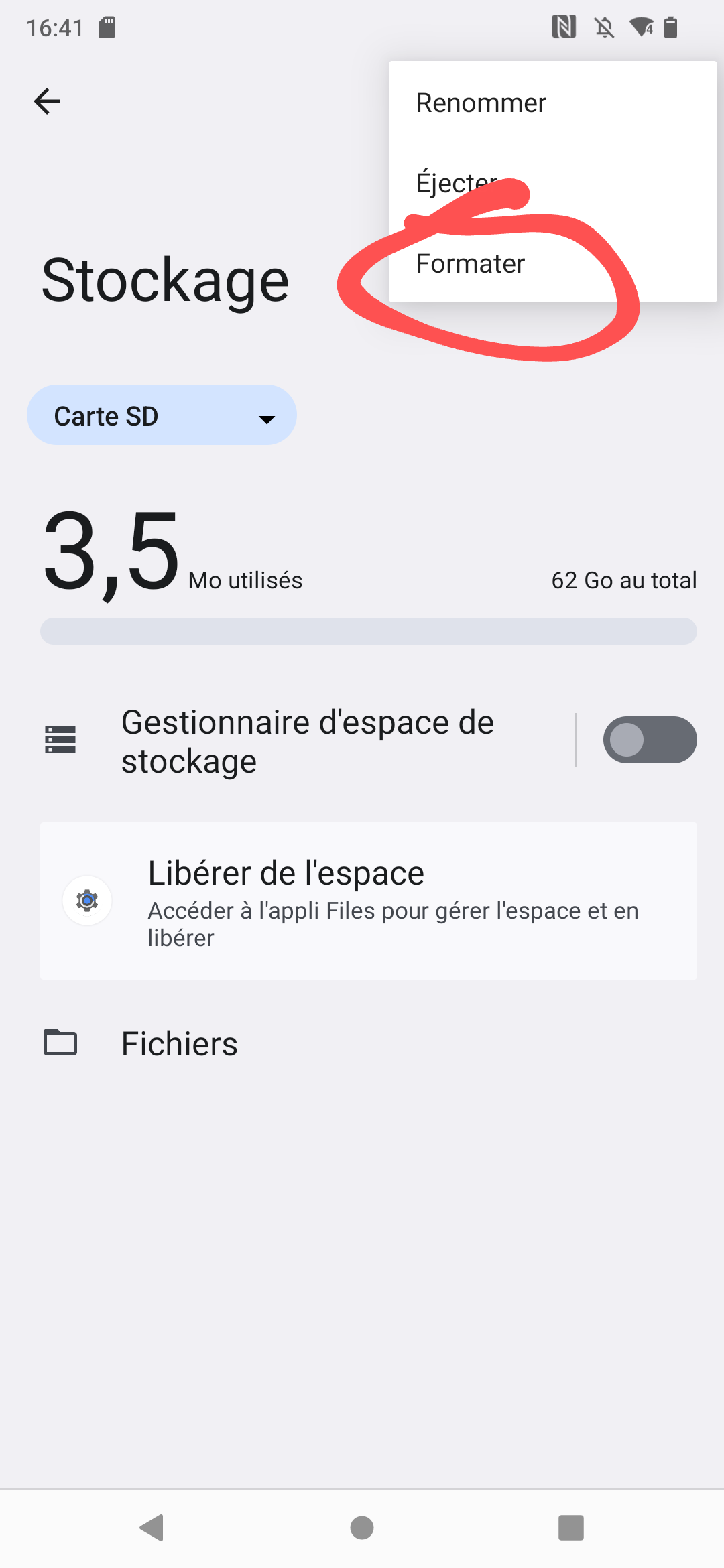The width and height of the screenshot is (724, 1568).
Task: Open recent apps from navigation bar
Action: click(x=571, y=1528)
